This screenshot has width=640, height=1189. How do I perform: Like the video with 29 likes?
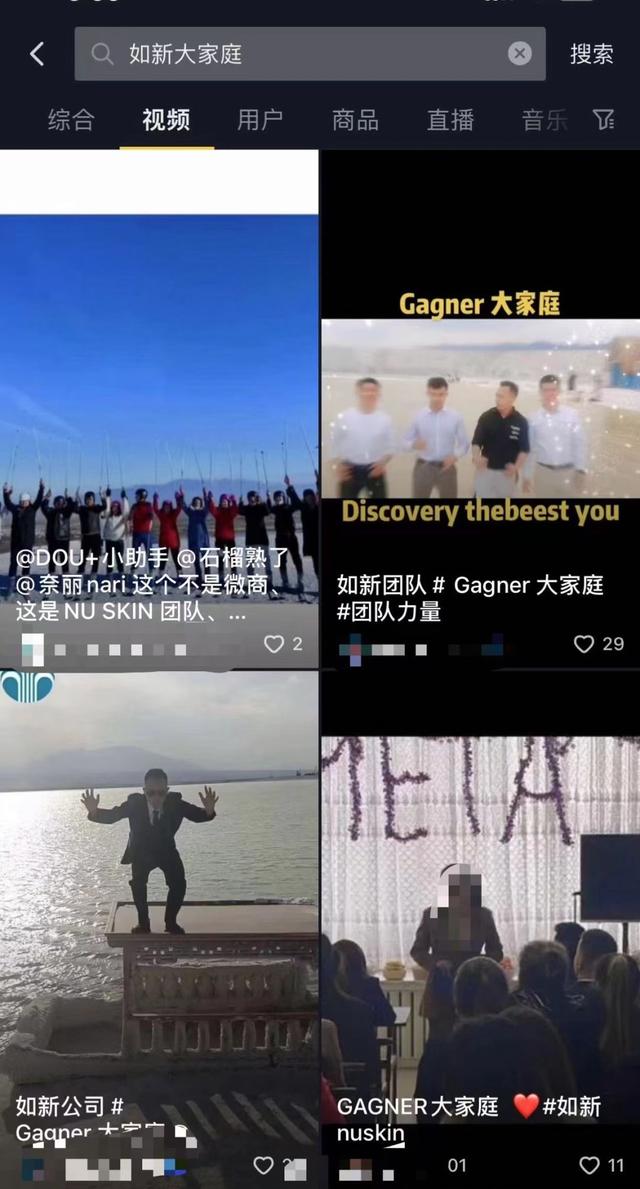(x=584, y=644)
